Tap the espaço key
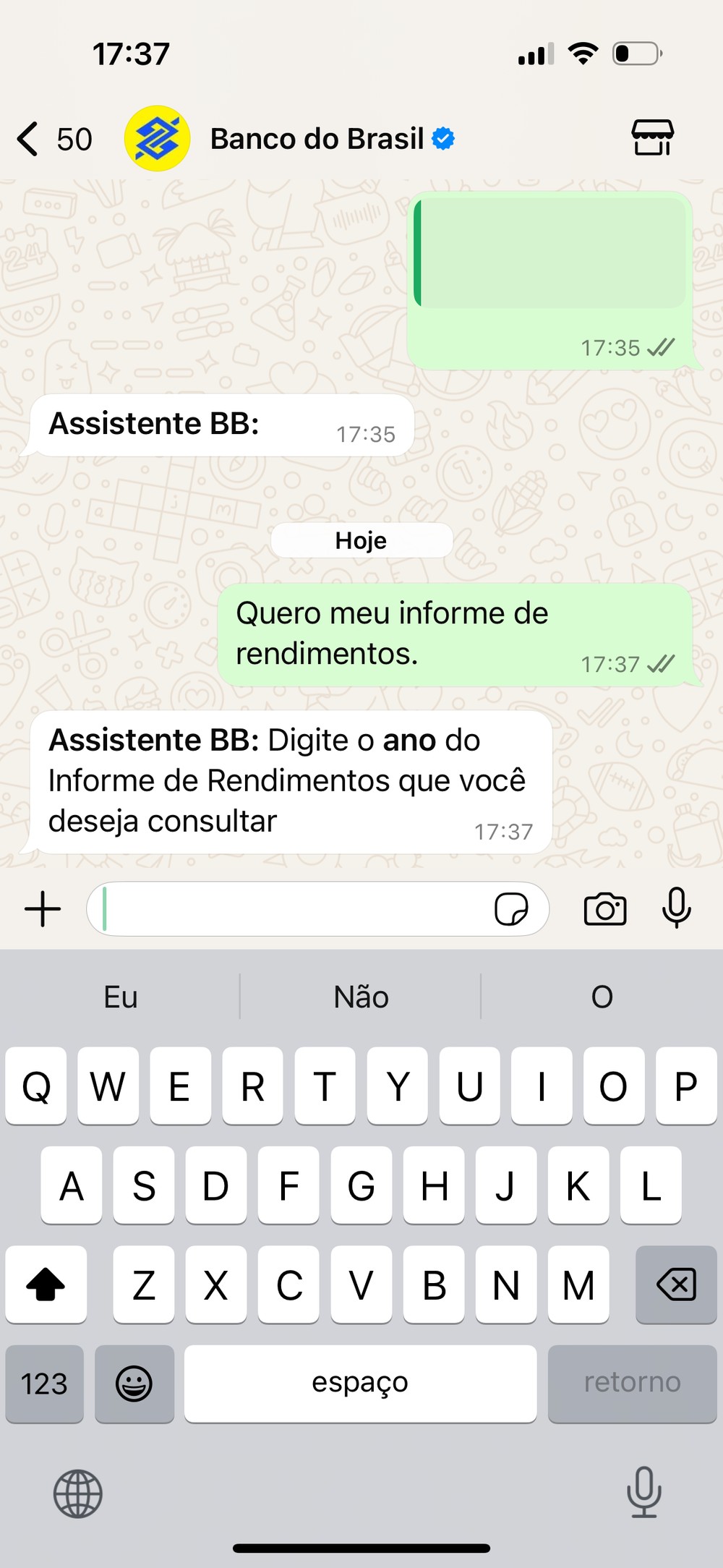This screenshot has height=1568, width=723. click(x=360, y=1384)
